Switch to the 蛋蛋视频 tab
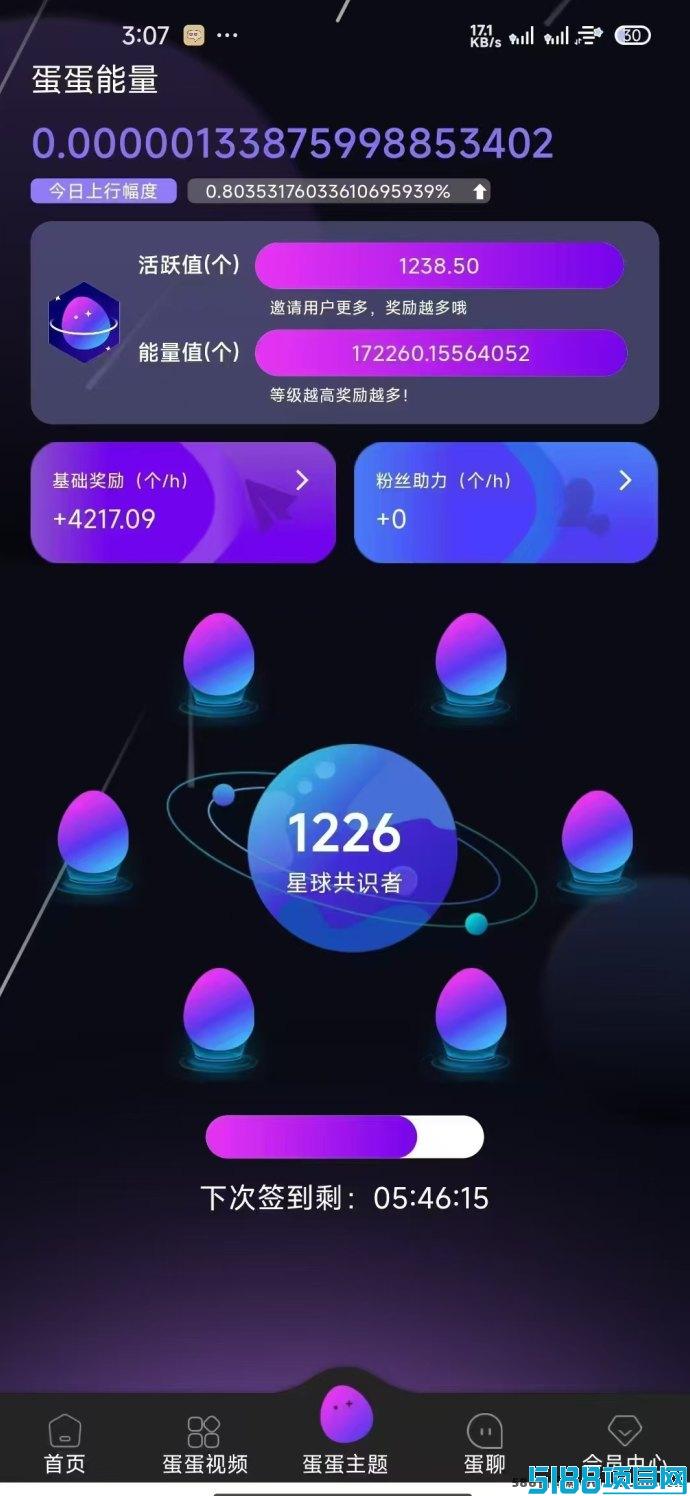This screenshot has width=690, height=1496. [x=204, y=1444]
